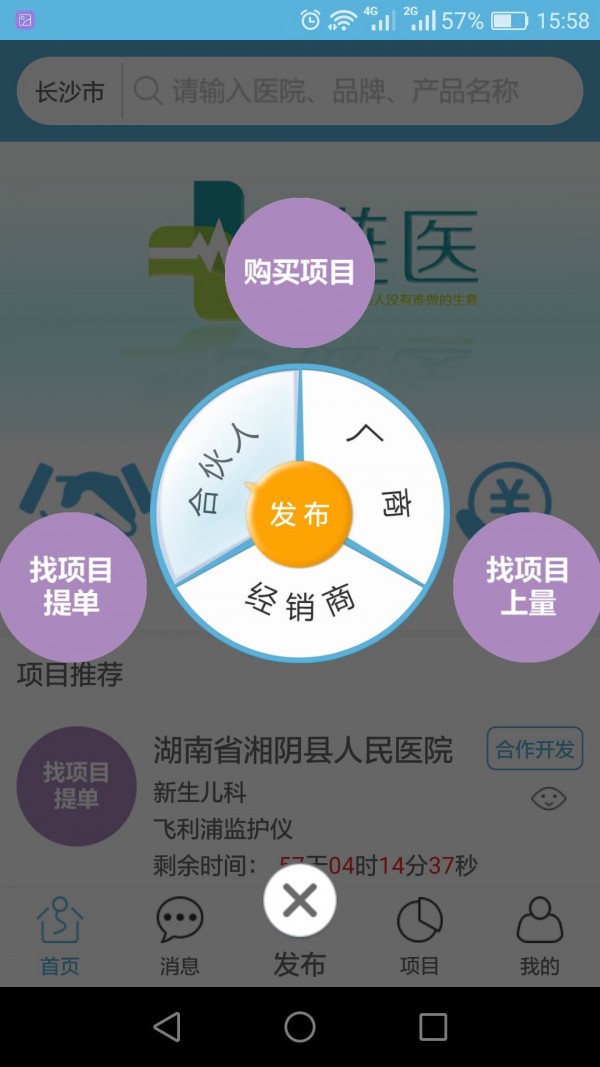Select the 经销商 segment on the wheel

coord(300,603)
